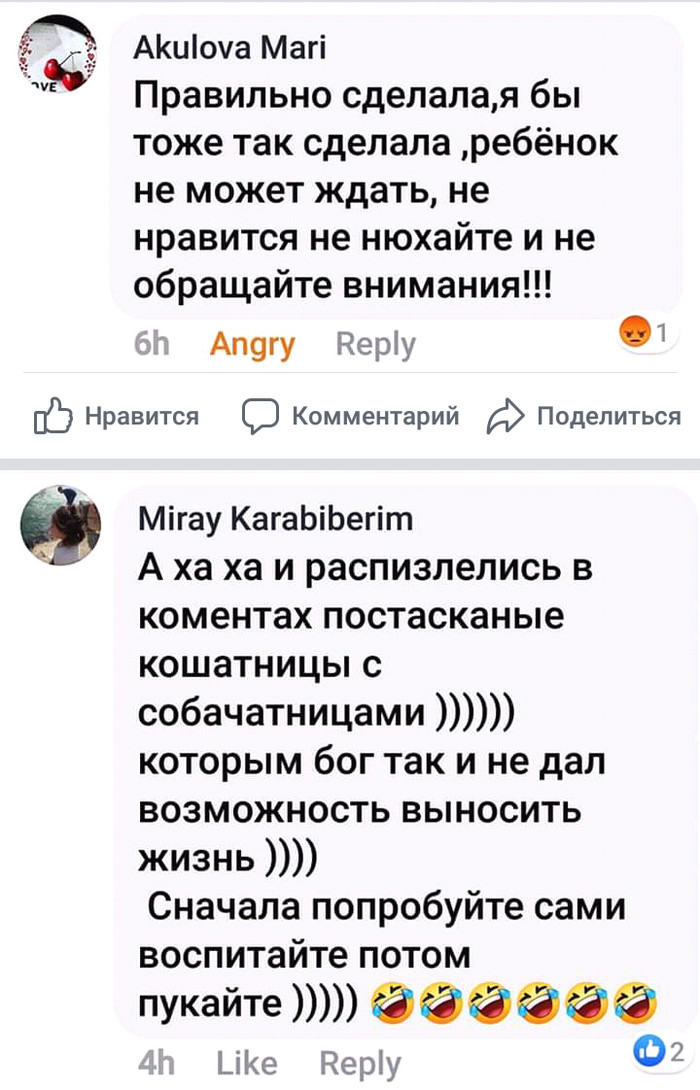Change Angry reaction on Akulova Mari's comment
Screen dimensions: 700x1090
[x=252, y=345]
